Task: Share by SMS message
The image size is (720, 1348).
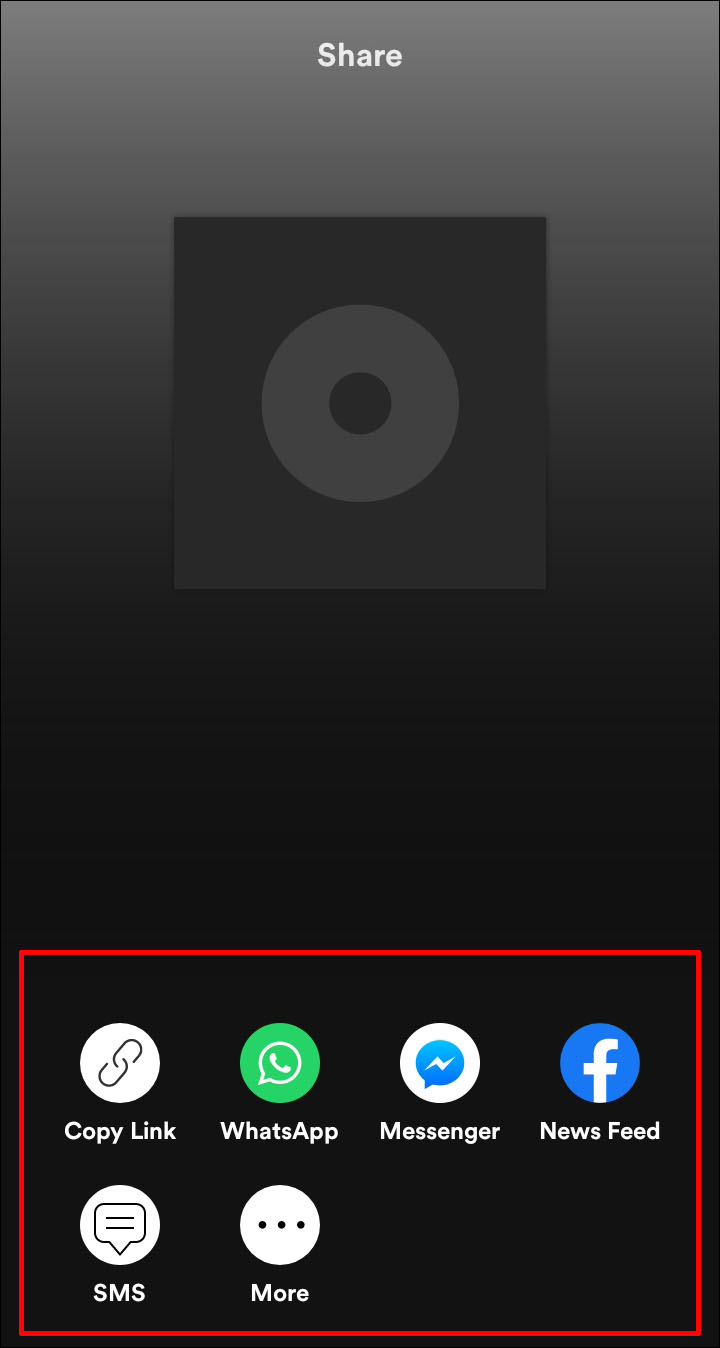Action: coord(120,1225)
